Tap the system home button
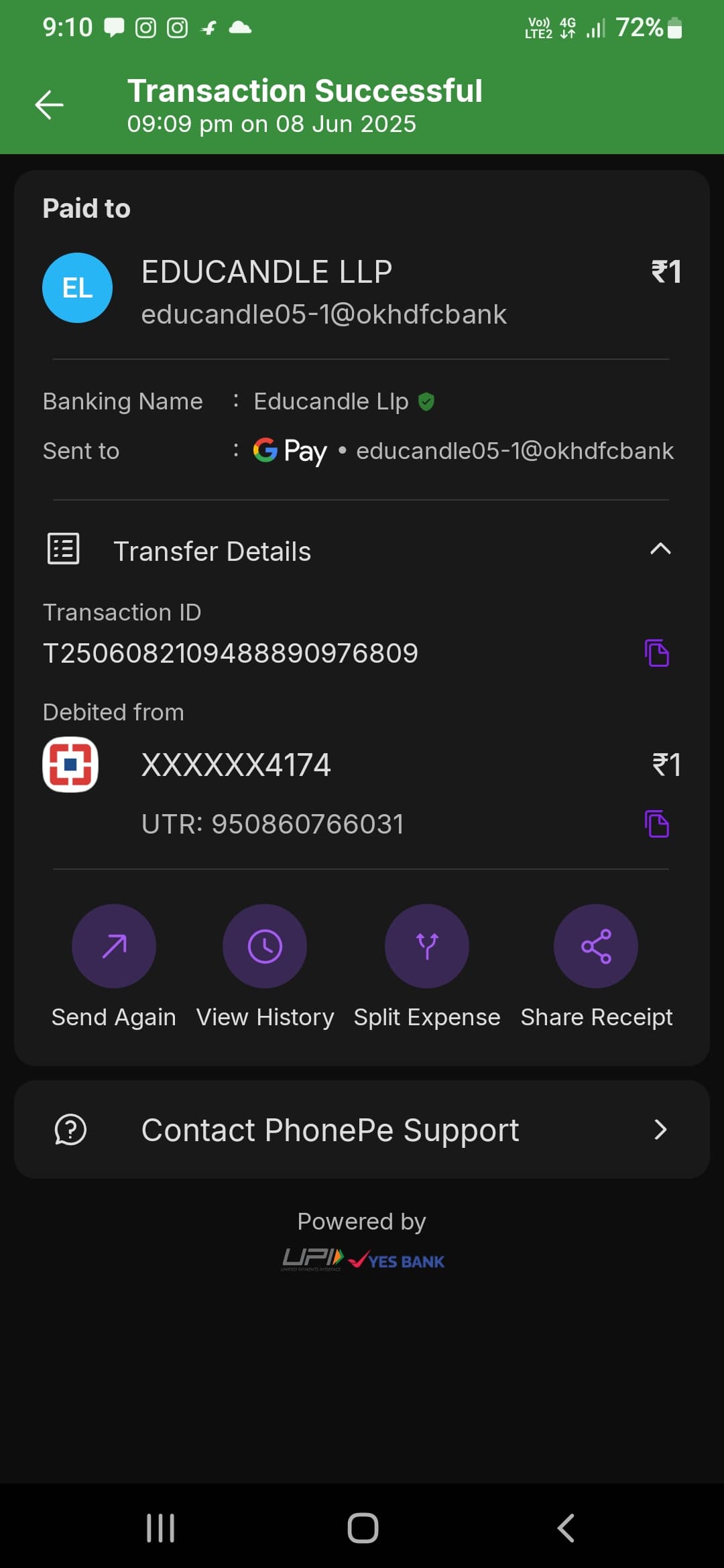This screenshot has height=1568, width=724. tap(363, 1528)
